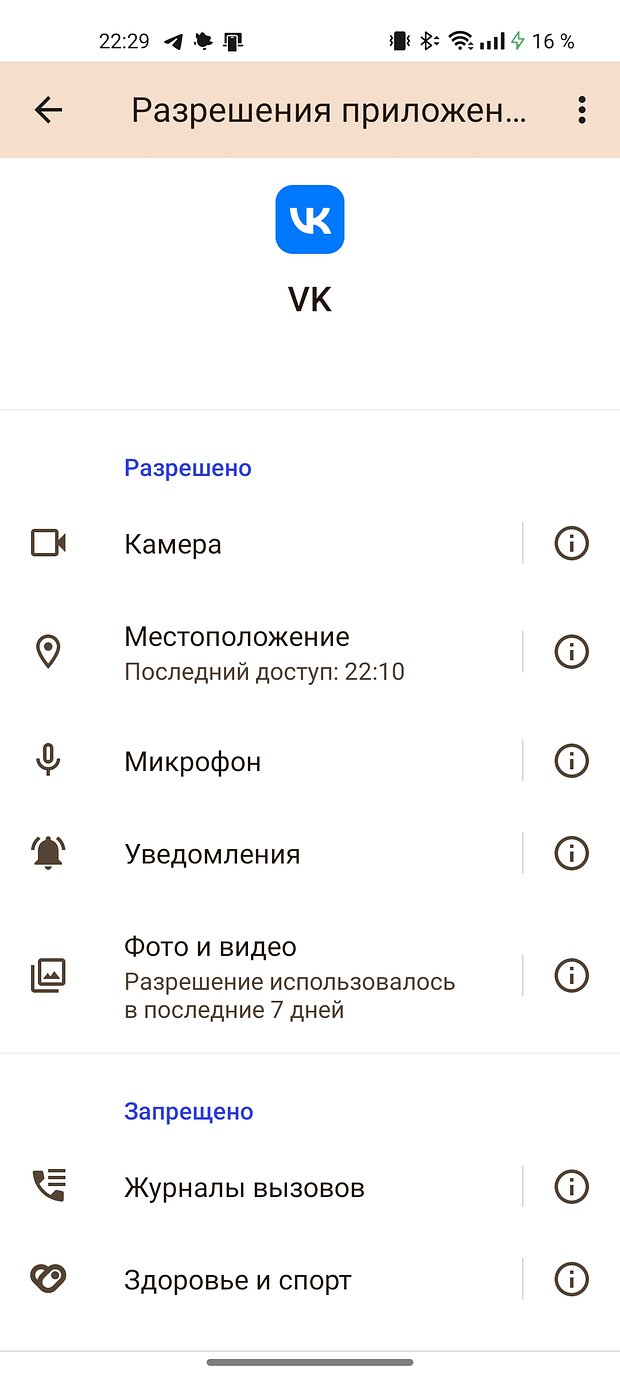Screen dimensions: 620x1378
Task: Open the three-dot overflow menu
Action: [x=582, y=110]
